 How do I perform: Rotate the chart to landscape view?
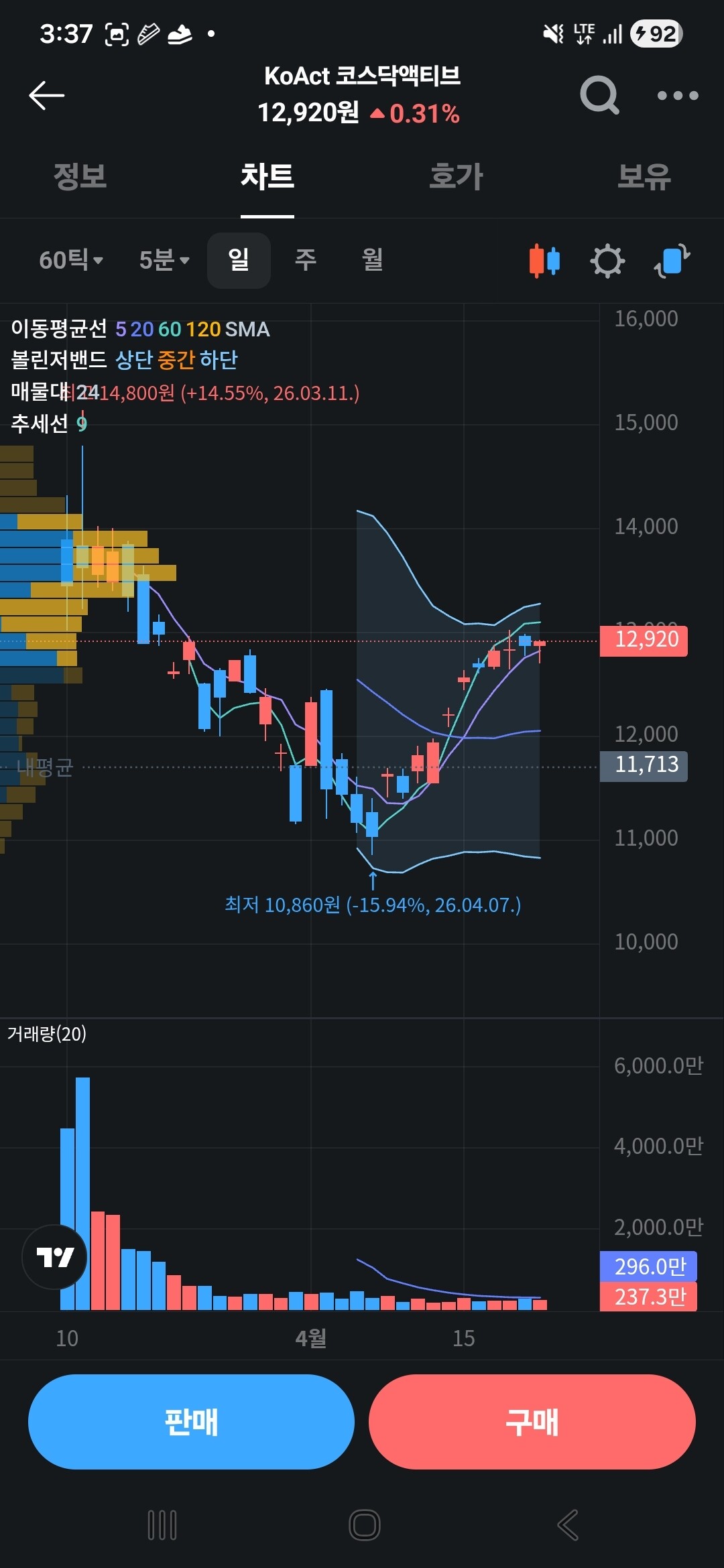(x=672, y=261)
